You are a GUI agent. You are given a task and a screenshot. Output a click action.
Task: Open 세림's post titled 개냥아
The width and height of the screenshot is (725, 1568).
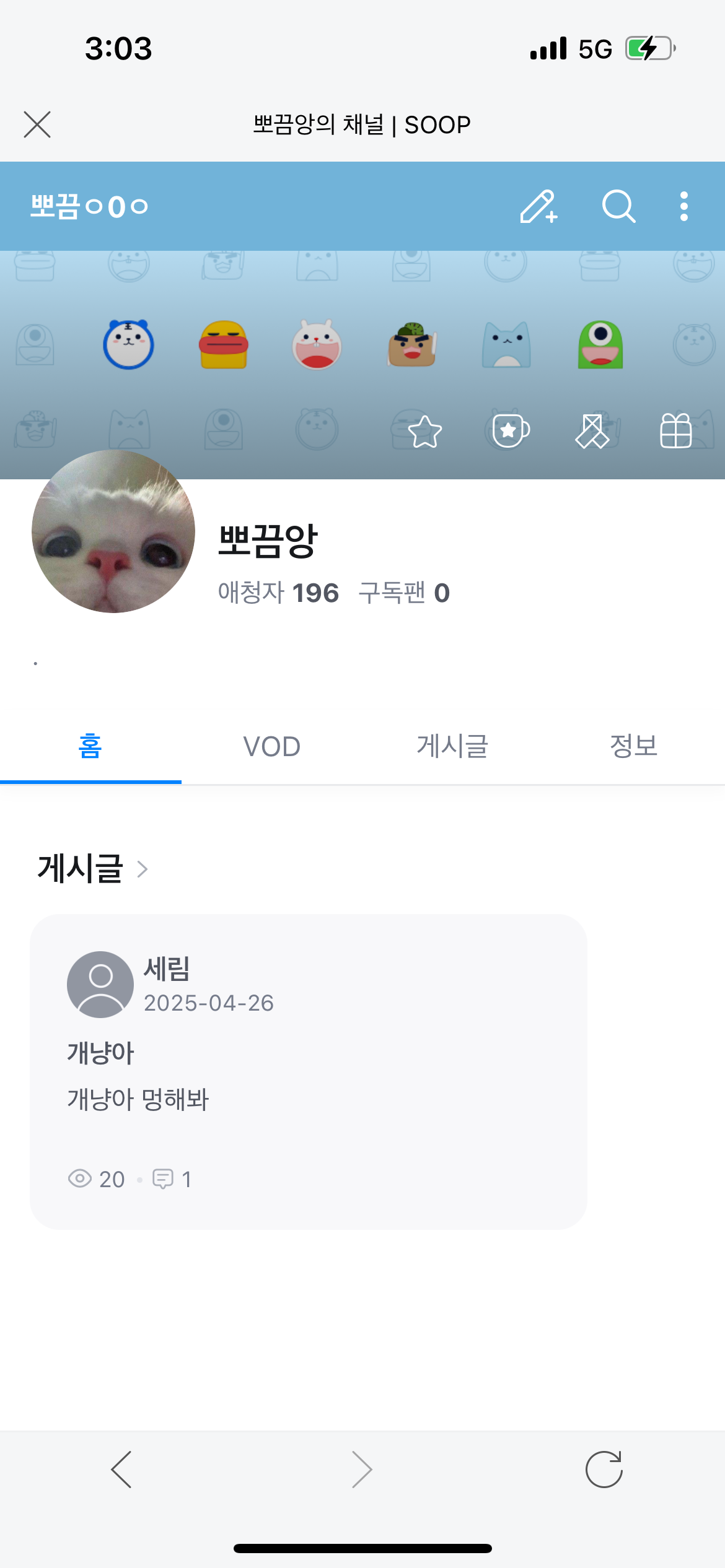308,1071
